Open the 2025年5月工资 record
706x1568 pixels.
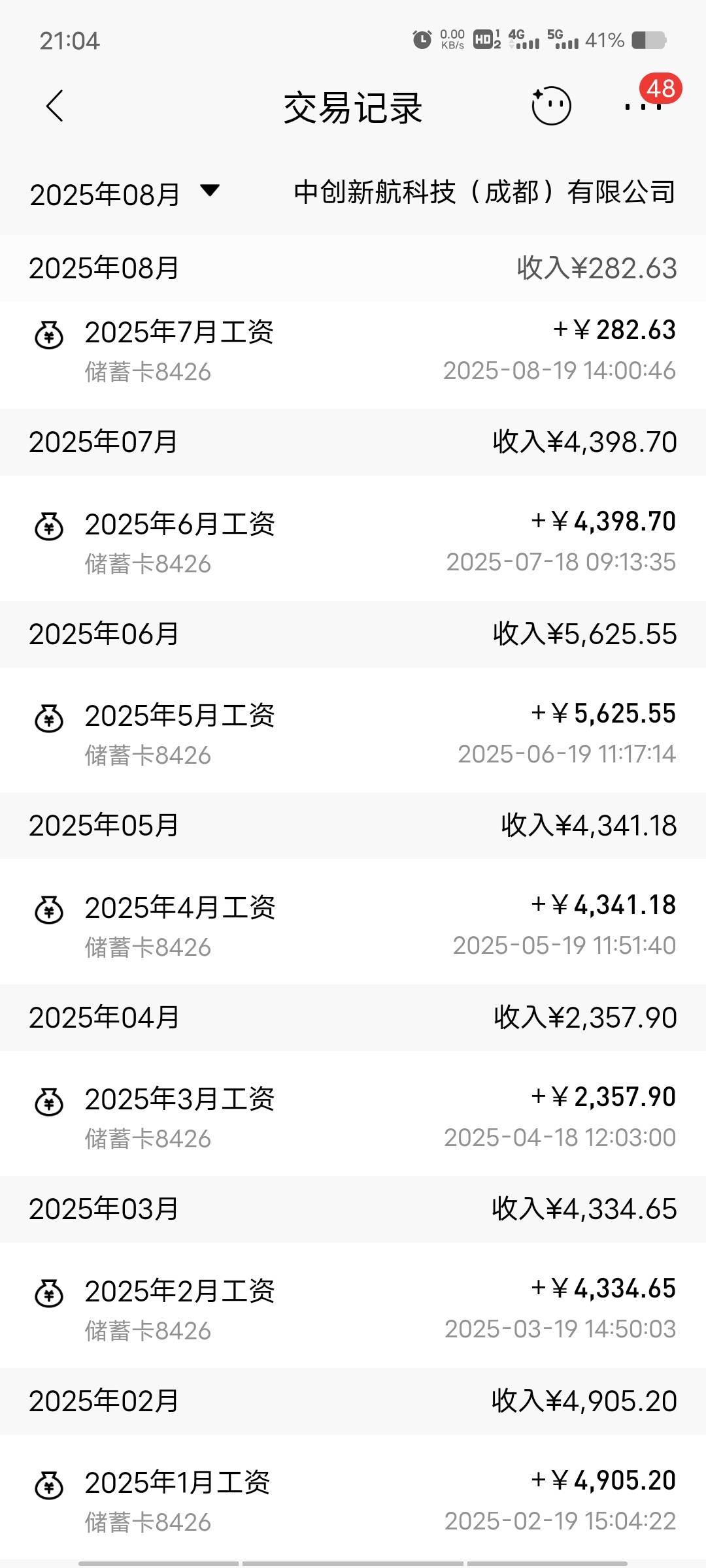point(353,734)
